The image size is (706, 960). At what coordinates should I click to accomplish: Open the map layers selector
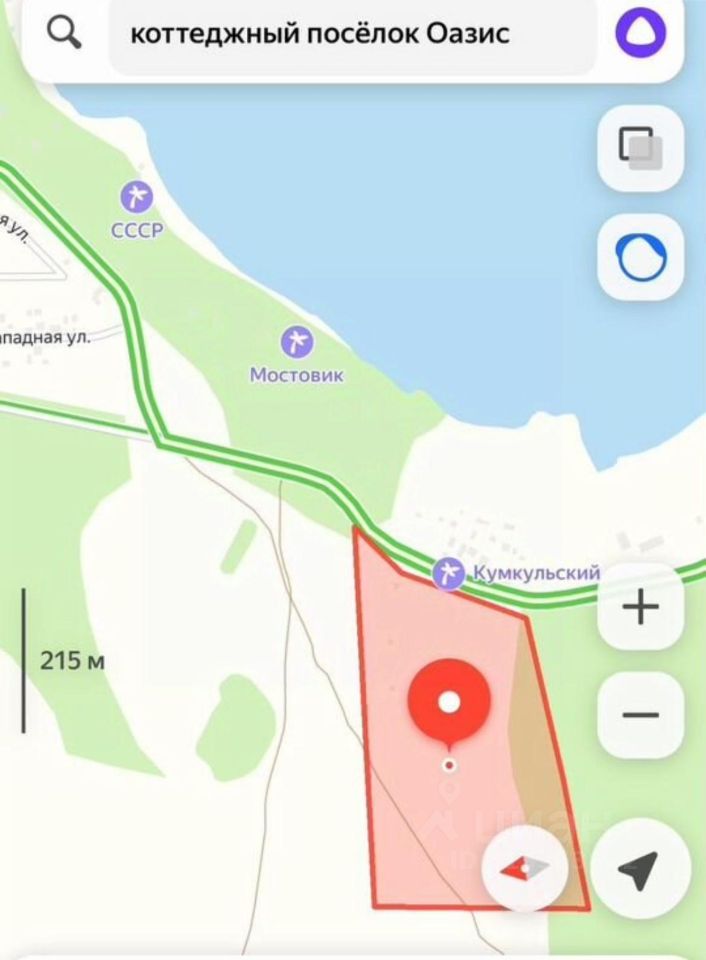(640, 147)
